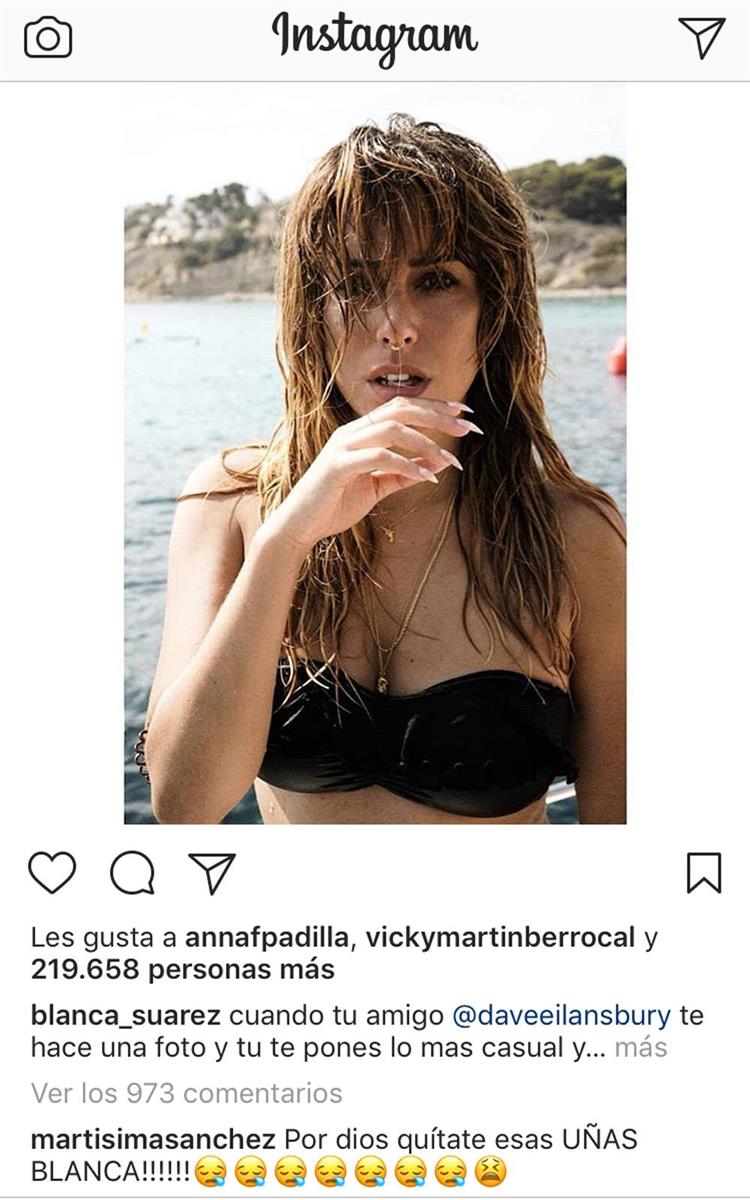Like blanca_suarez's post with the heart
The image size is (750, 1200).
tap(52, 873)
